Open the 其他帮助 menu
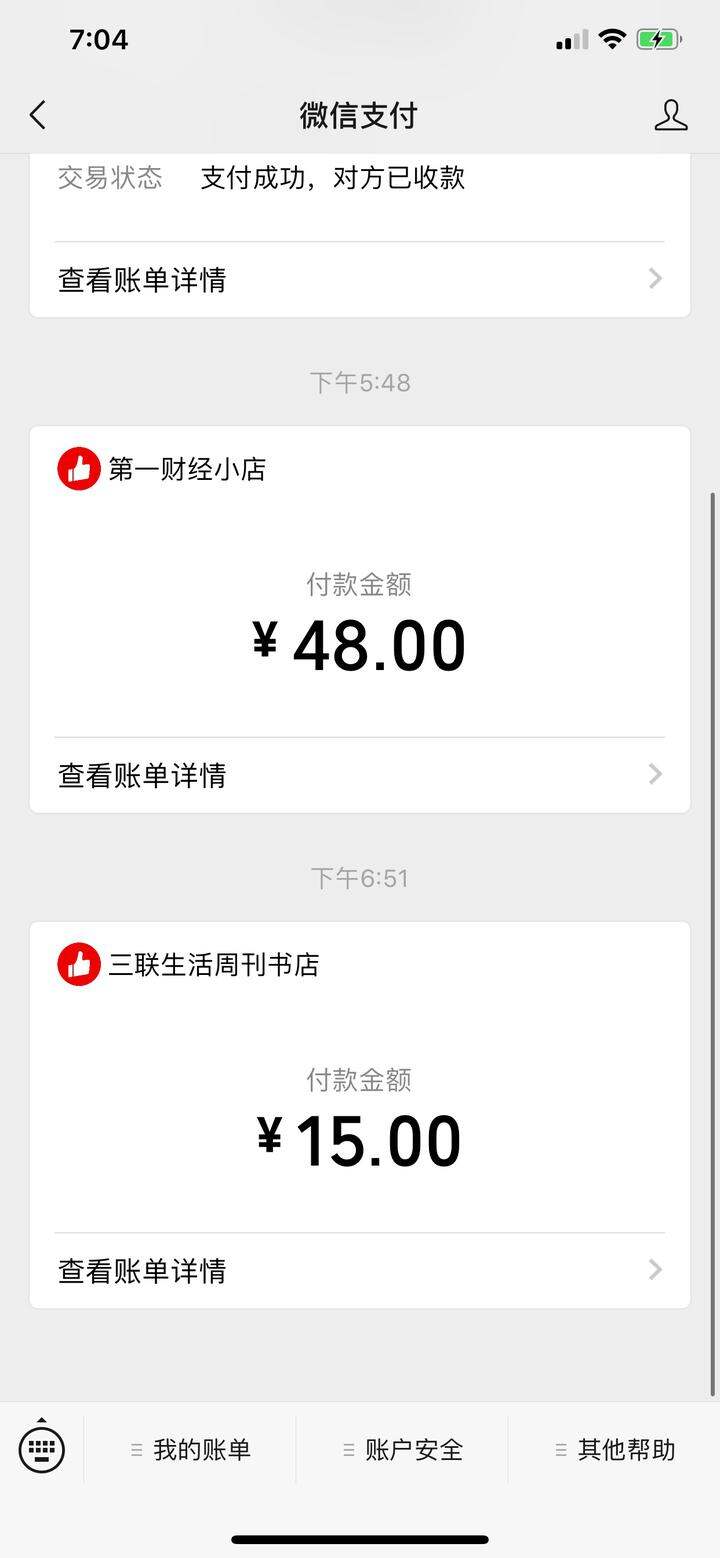720x1558 pixels. 614,1449
